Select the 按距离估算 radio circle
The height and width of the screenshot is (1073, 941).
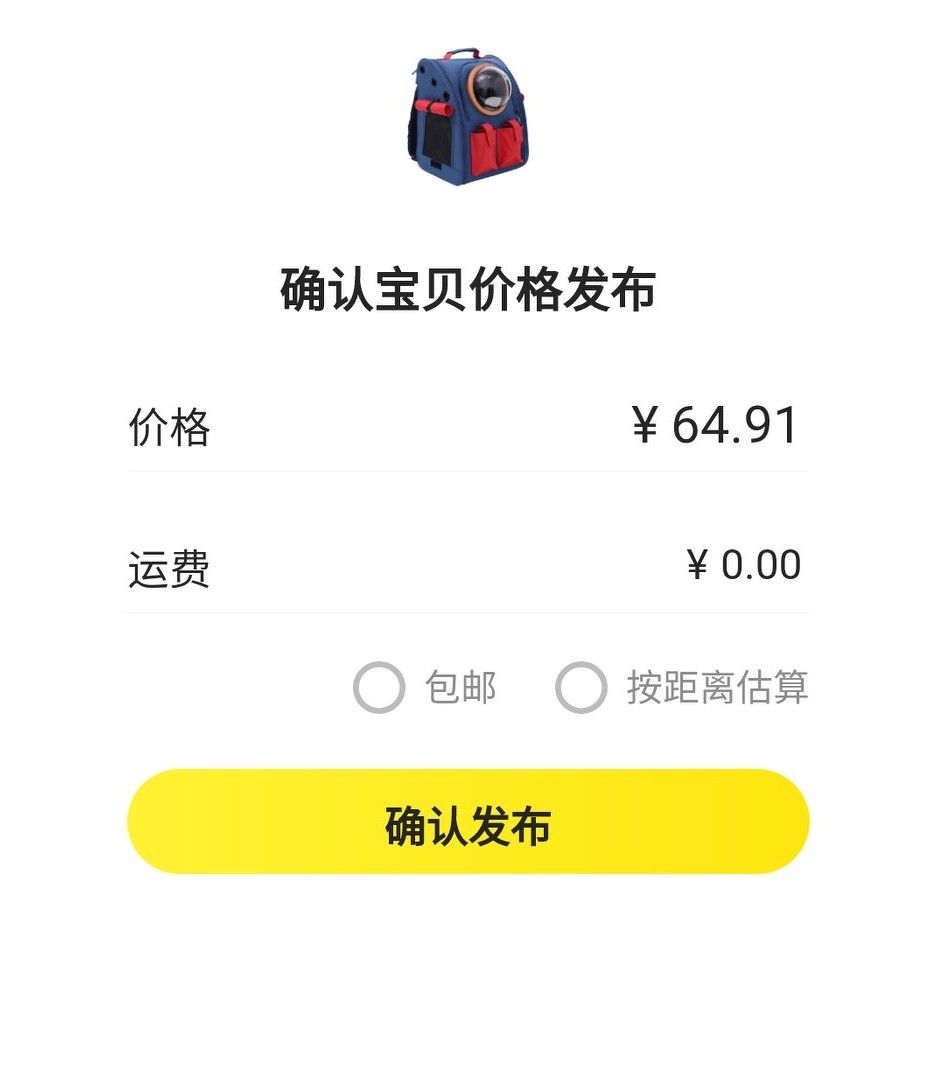tap(580, 687)
